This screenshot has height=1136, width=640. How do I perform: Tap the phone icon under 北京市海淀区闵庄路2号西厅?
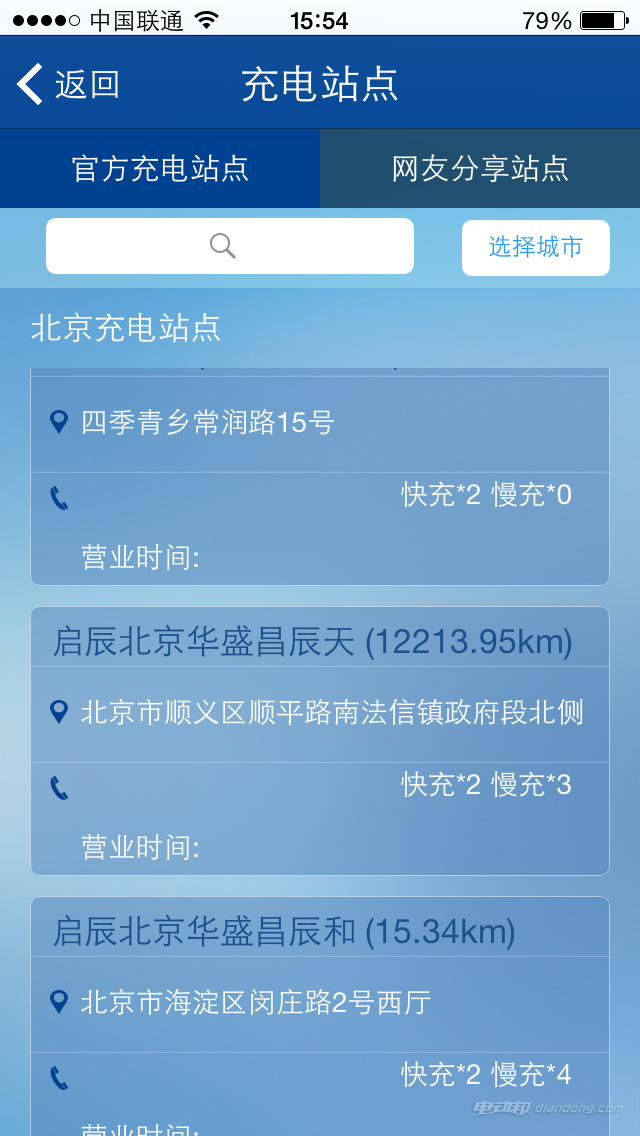[x=59, y=1077]
